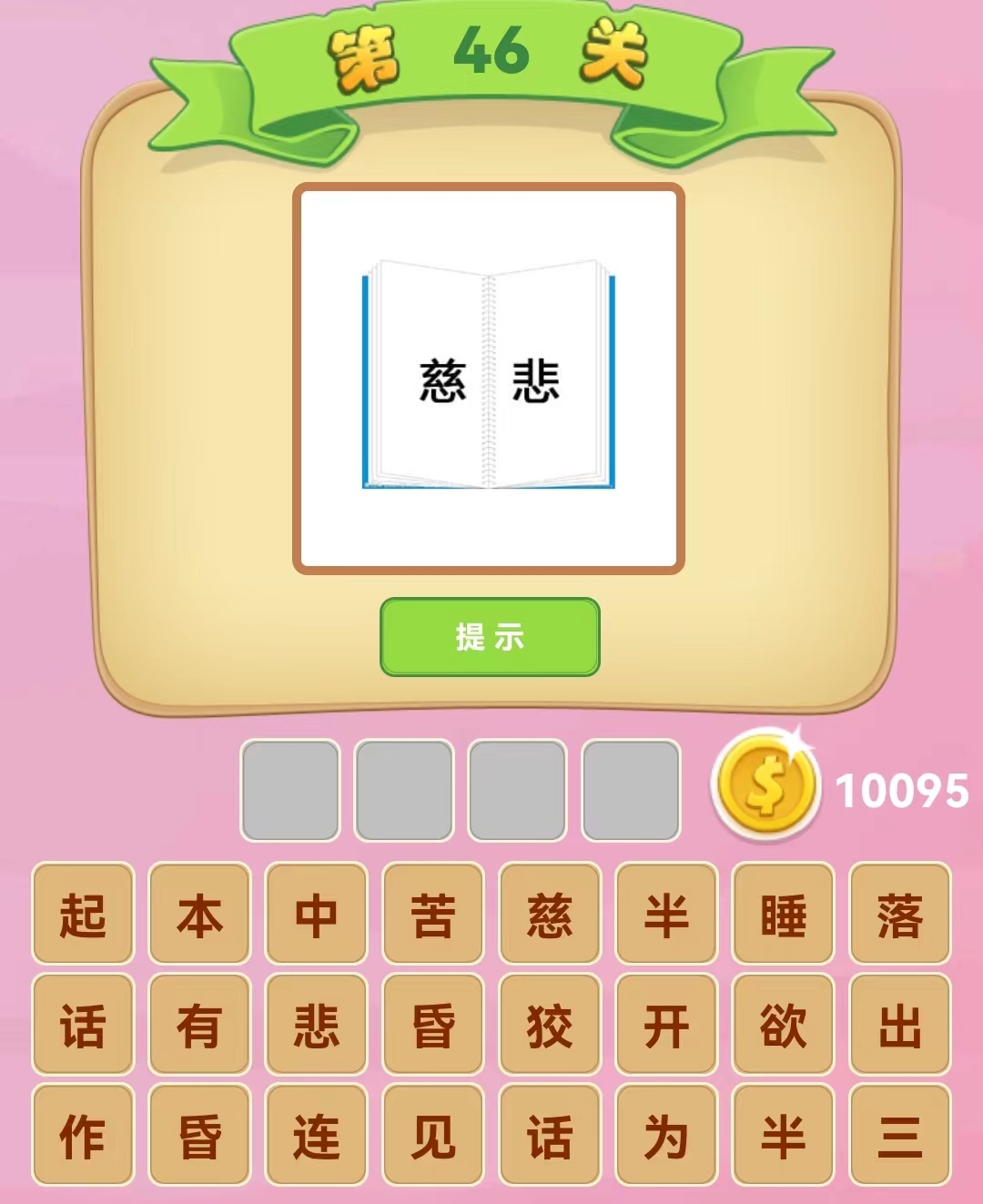
Task: Pick the 作 character tile
Action: 83,1136
